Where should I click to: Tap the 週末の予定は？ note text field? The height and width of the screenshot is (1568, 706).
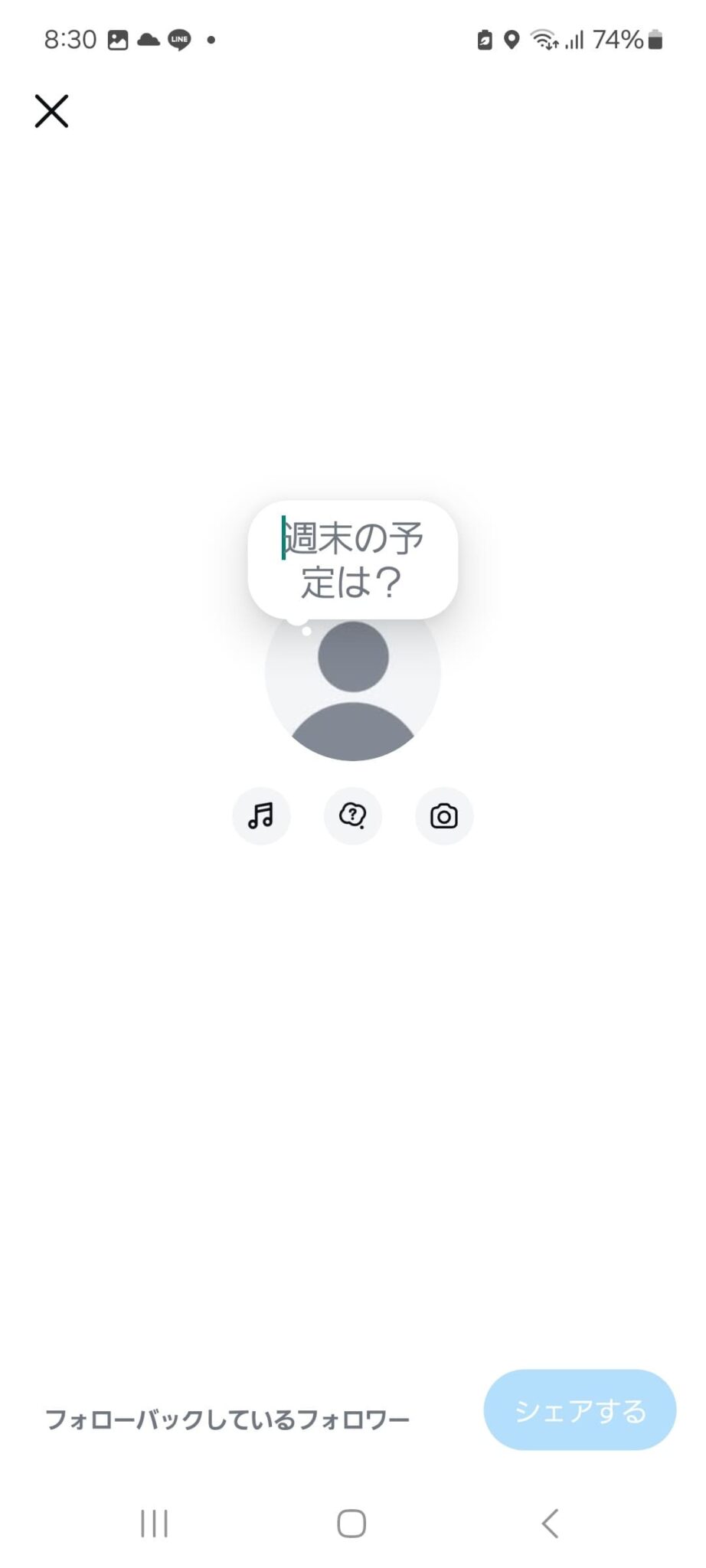(353, 560)
